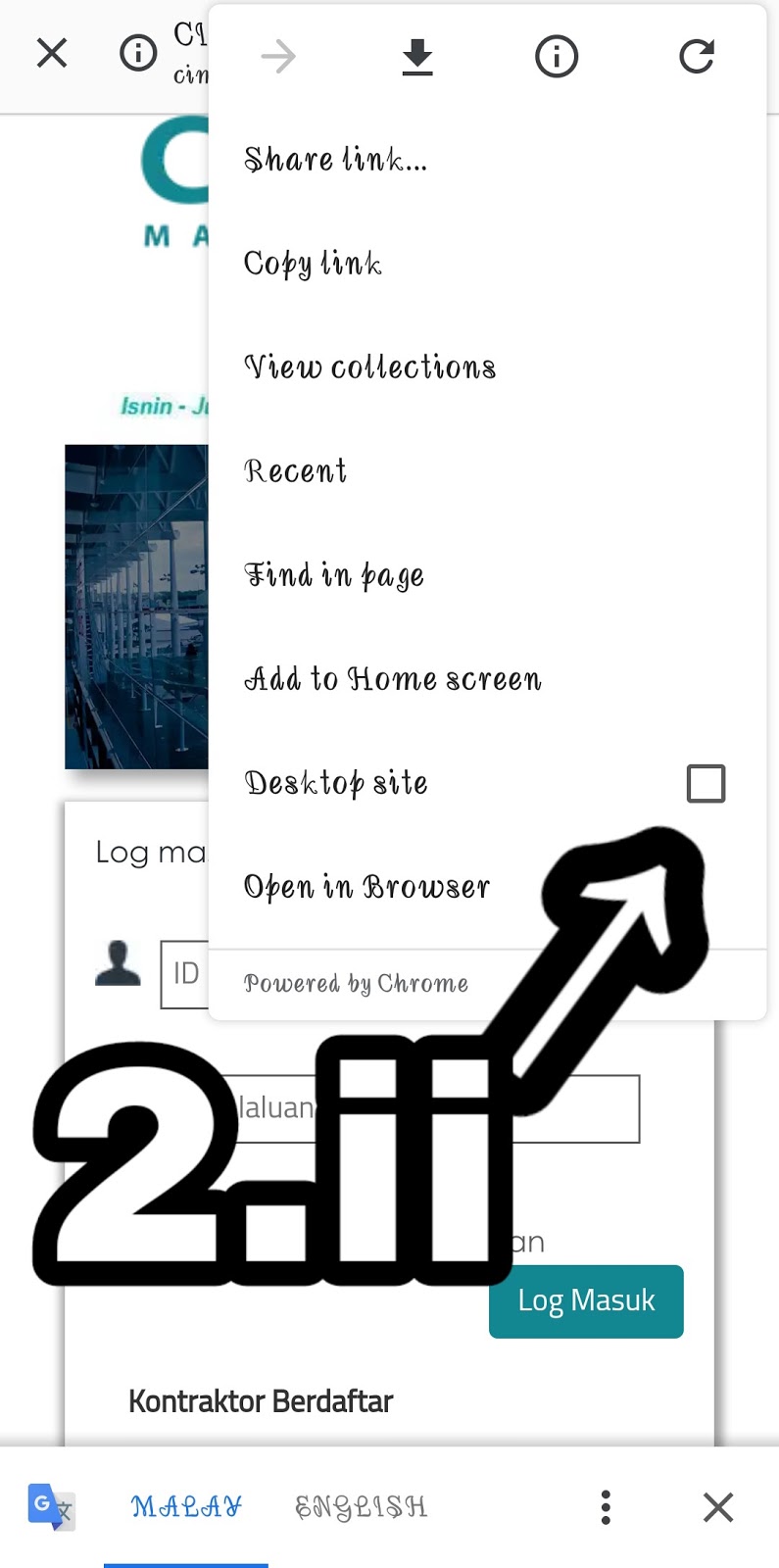Close the custom tab
The image size is (779, 1568).
point(52,53)
